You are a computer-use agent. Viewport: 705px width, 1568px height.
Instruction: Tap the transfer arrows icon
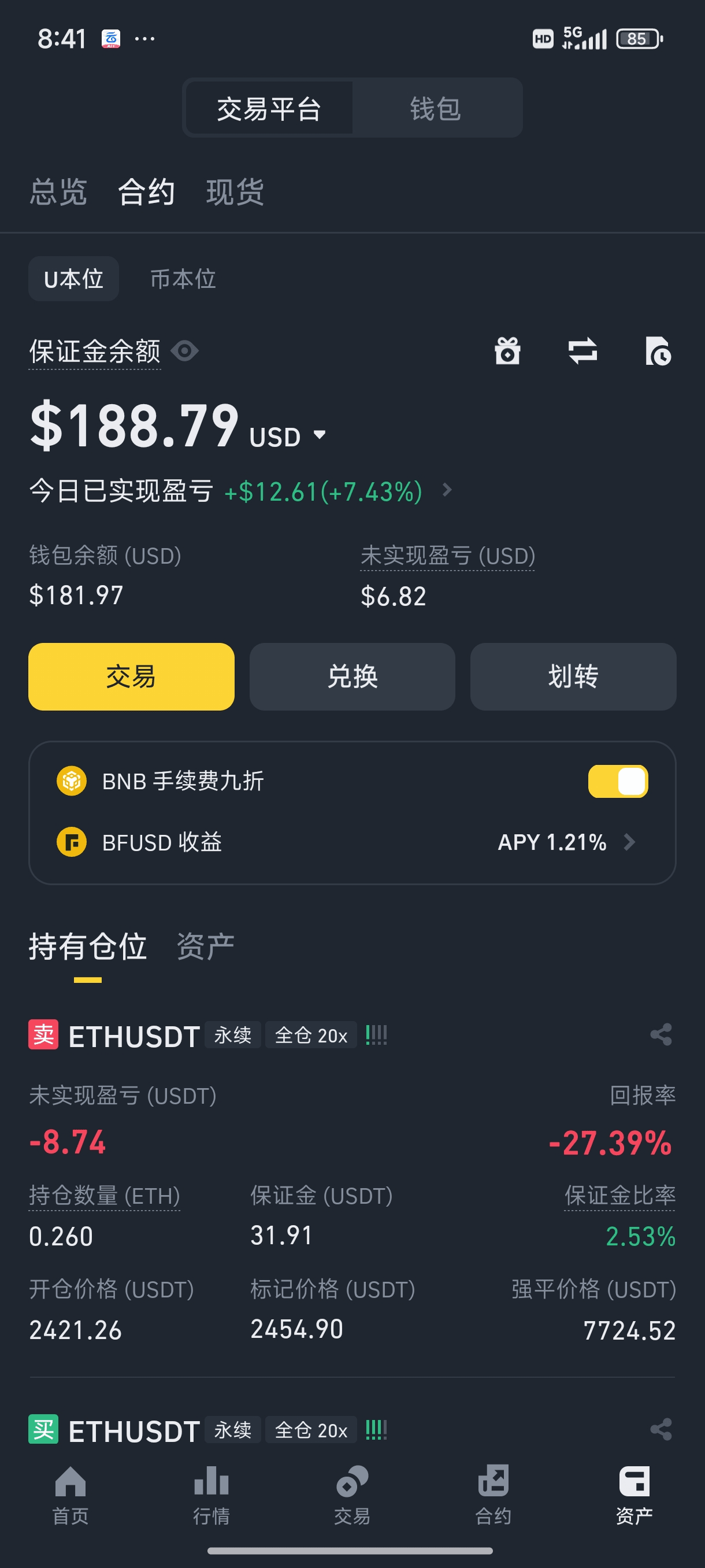click(x=582, y=351)
